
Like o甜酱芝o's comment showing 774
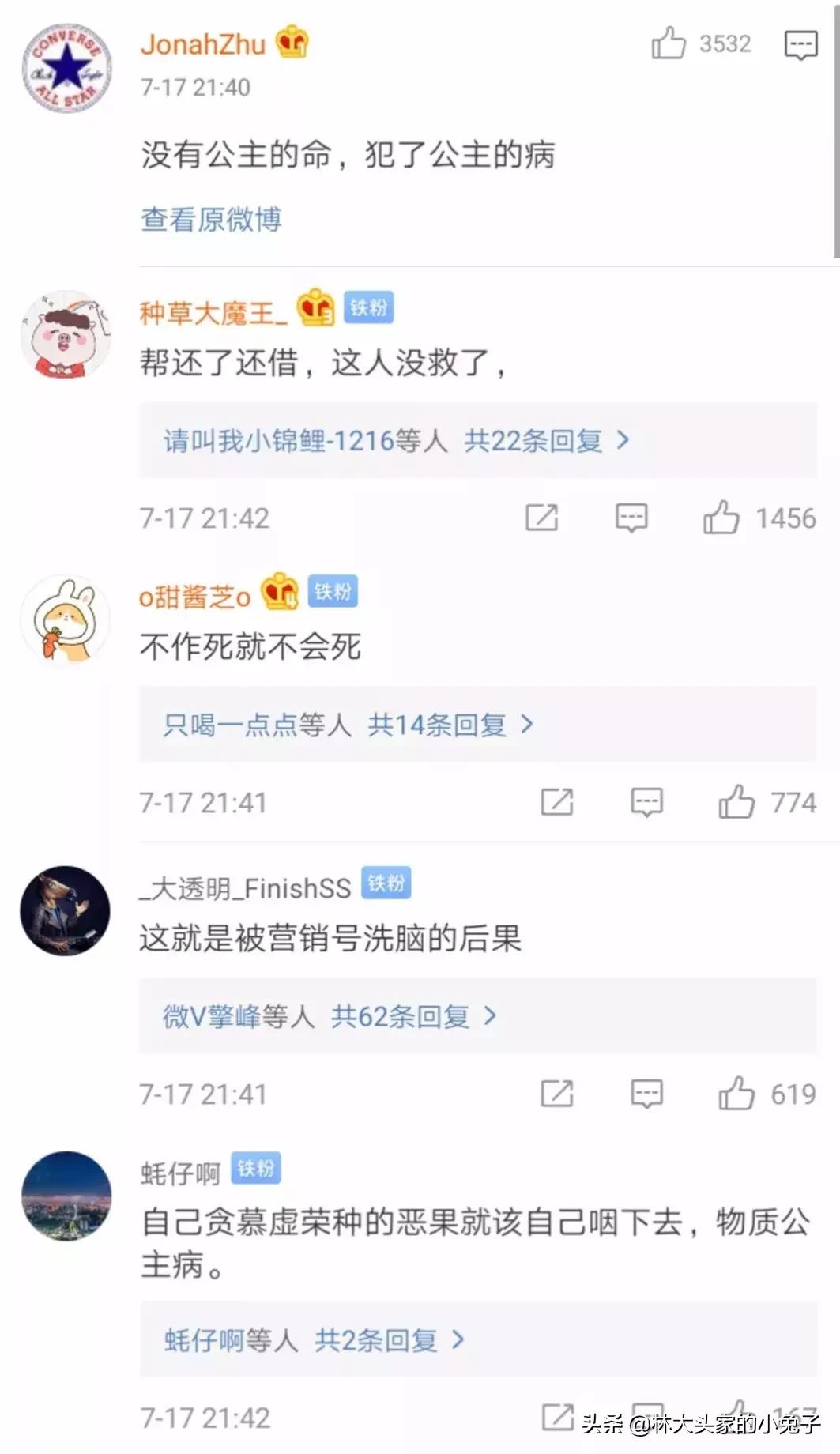(x=736, y=803)
